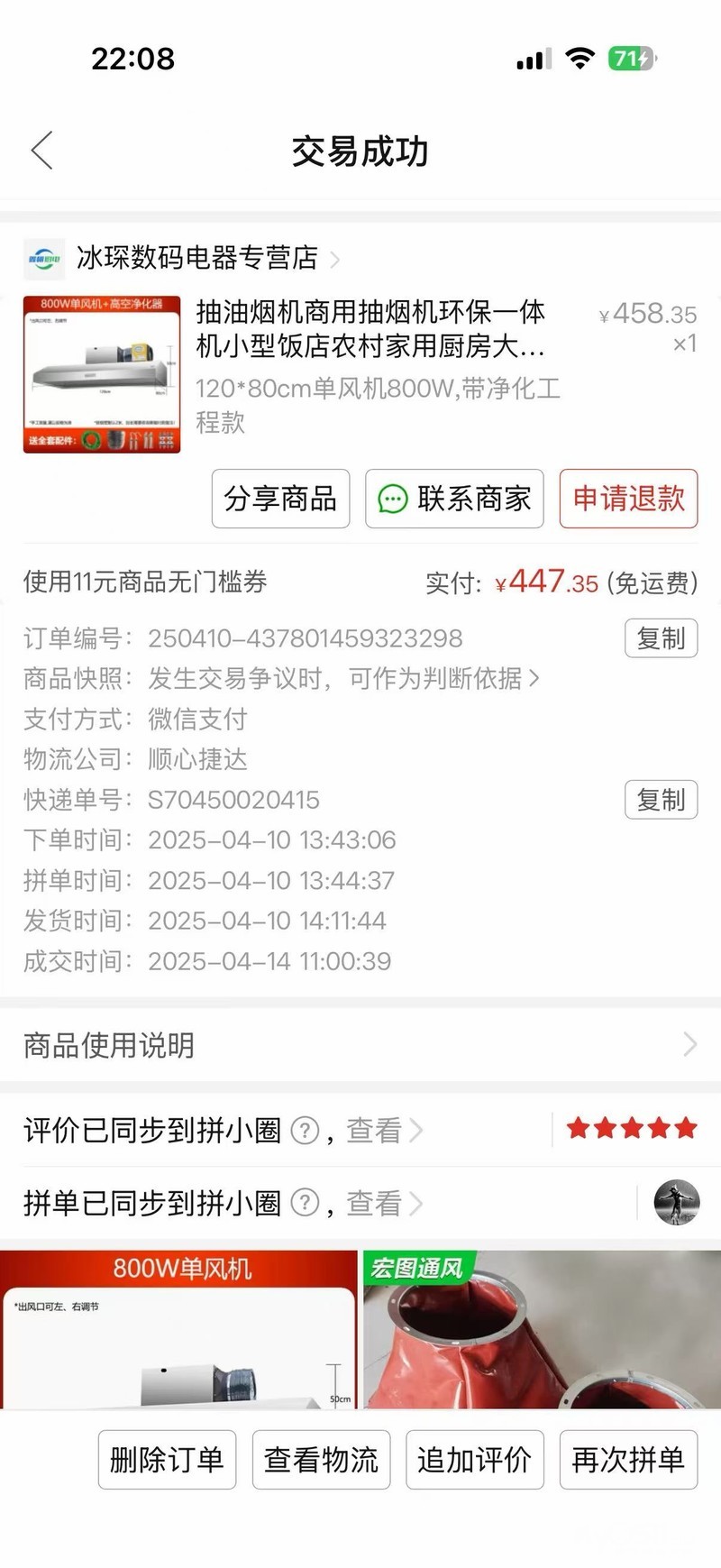Image resolution: width=721 pixels, height=1568 pixels.
Task: View the 商品快照 product snapshot
Action: (342, 678)
